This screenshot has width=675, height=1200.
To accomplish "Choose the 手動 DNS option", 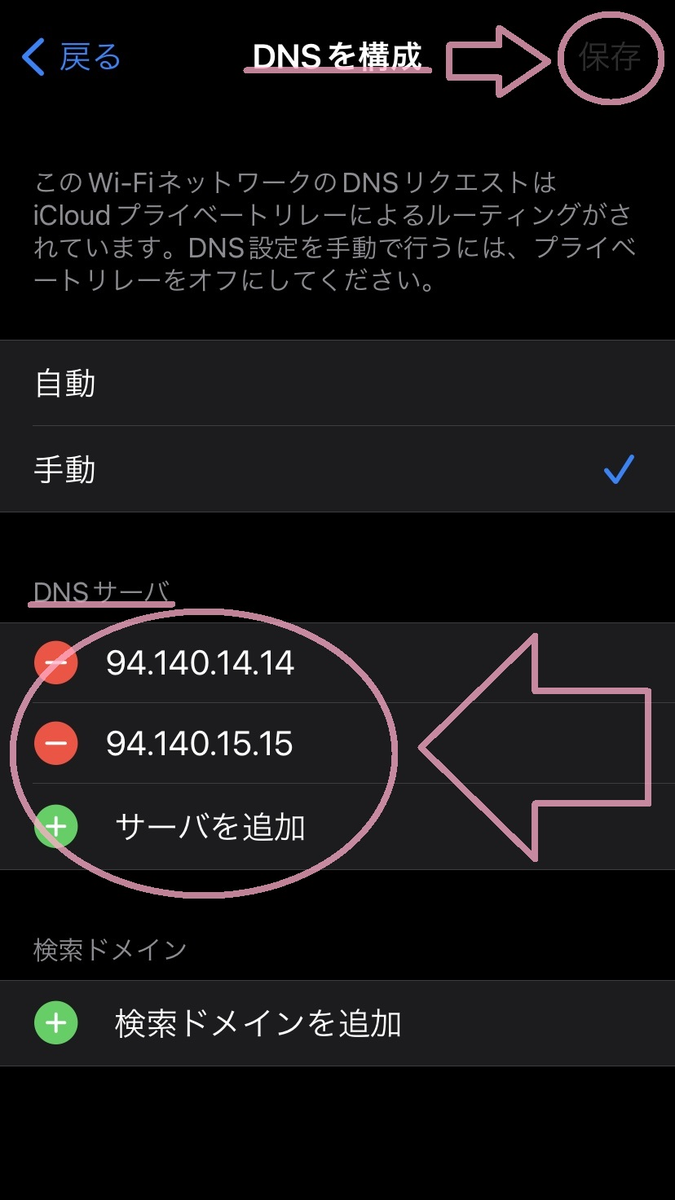I will pyautogui.click(x=337, y=469).
